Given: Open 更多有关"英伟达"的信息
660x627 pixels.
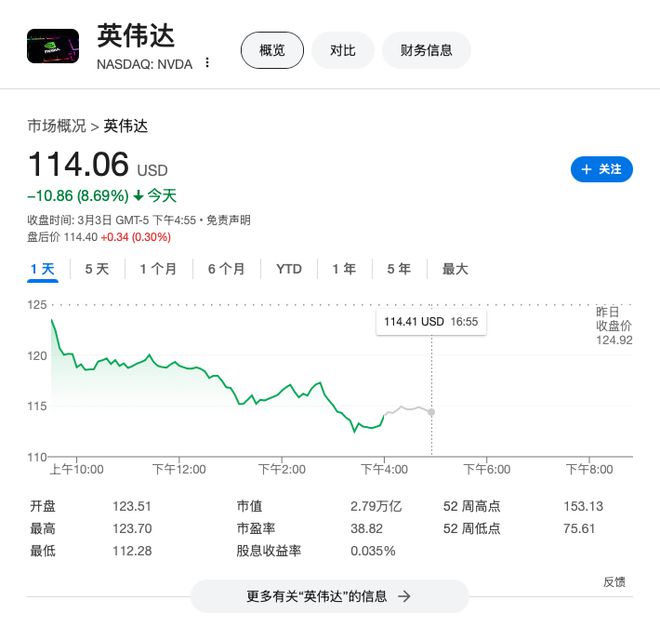Looking at the screenshot, I should coord(329,596).
